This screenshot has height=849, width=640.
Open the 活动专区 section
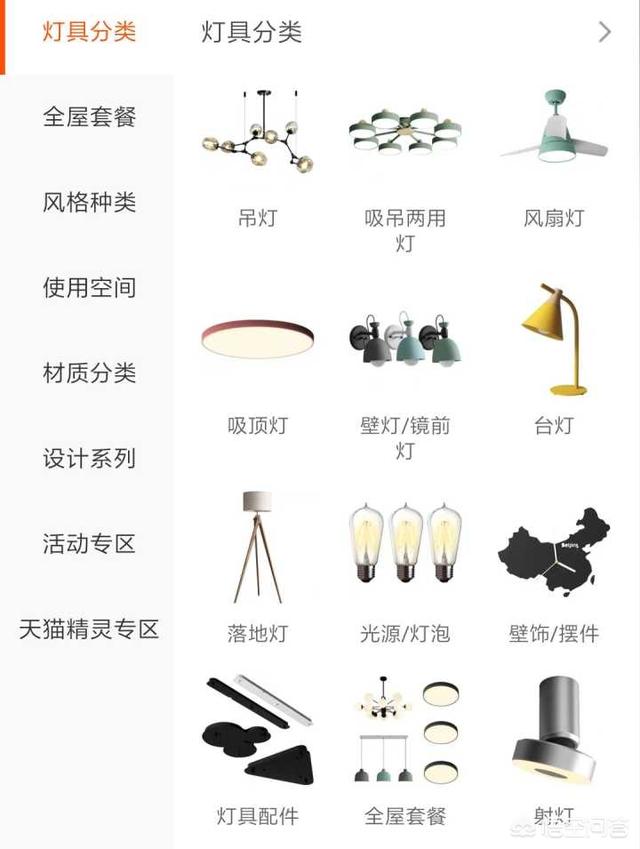88,545
